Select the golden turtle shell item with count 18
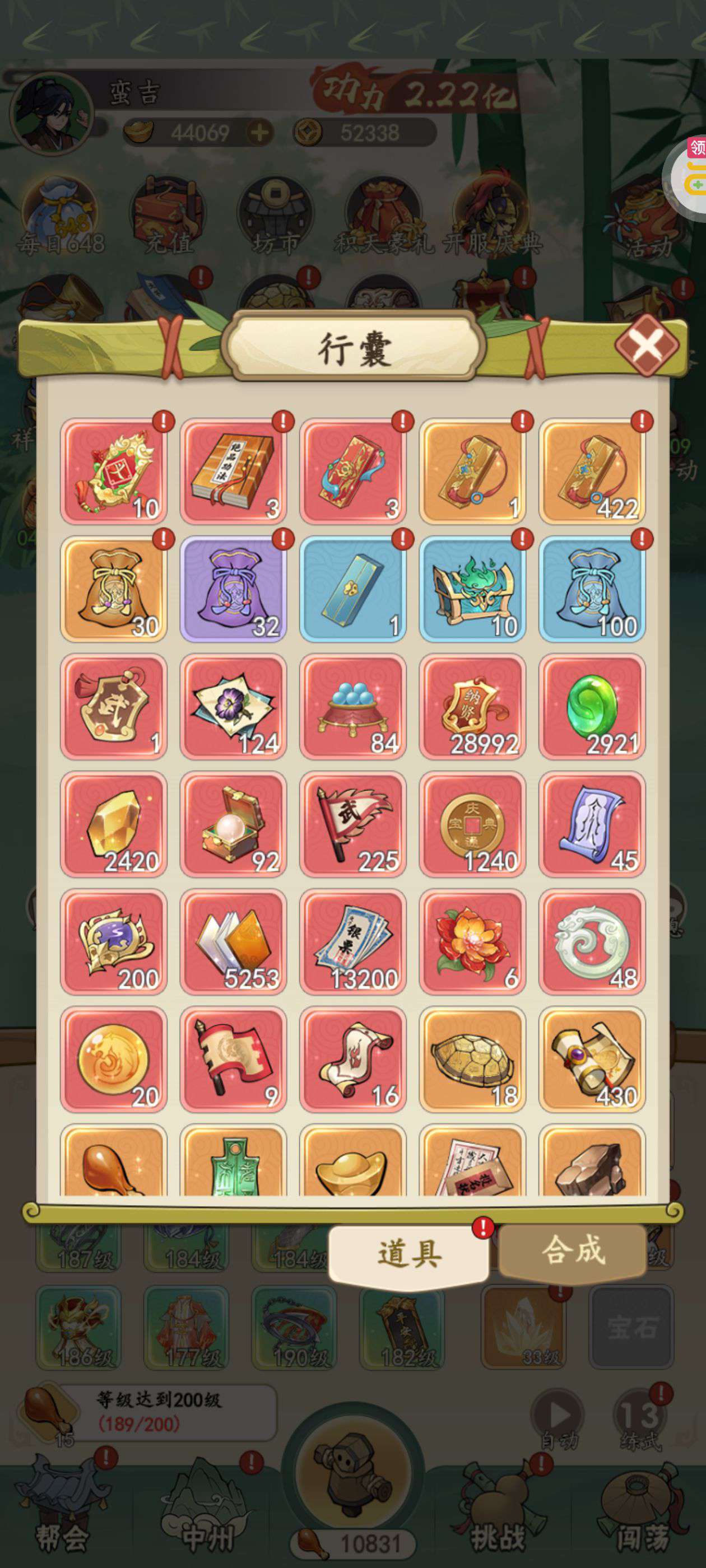This screenshot has width=706, height=1568. tap(472, 1059)
